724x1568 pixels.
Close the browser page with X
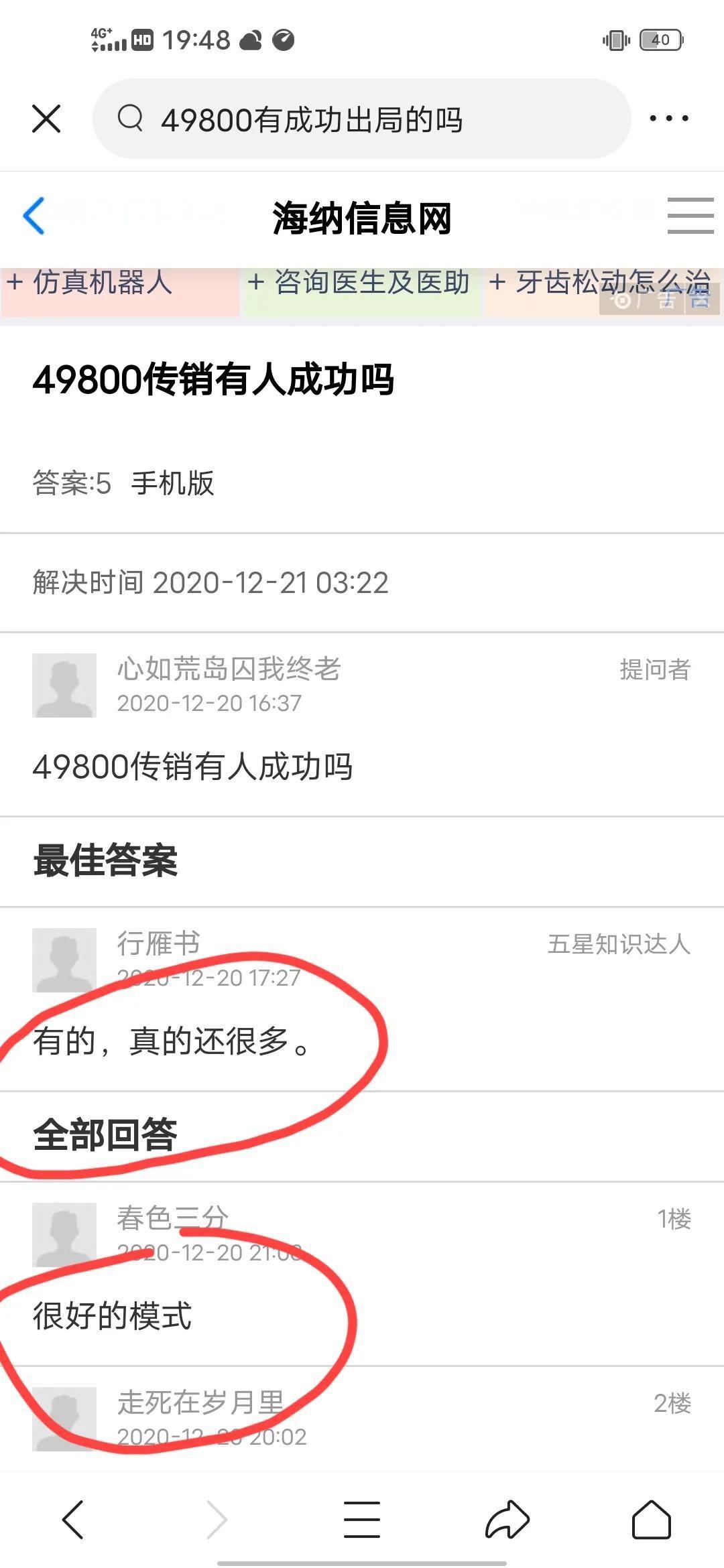click(46, 119)
